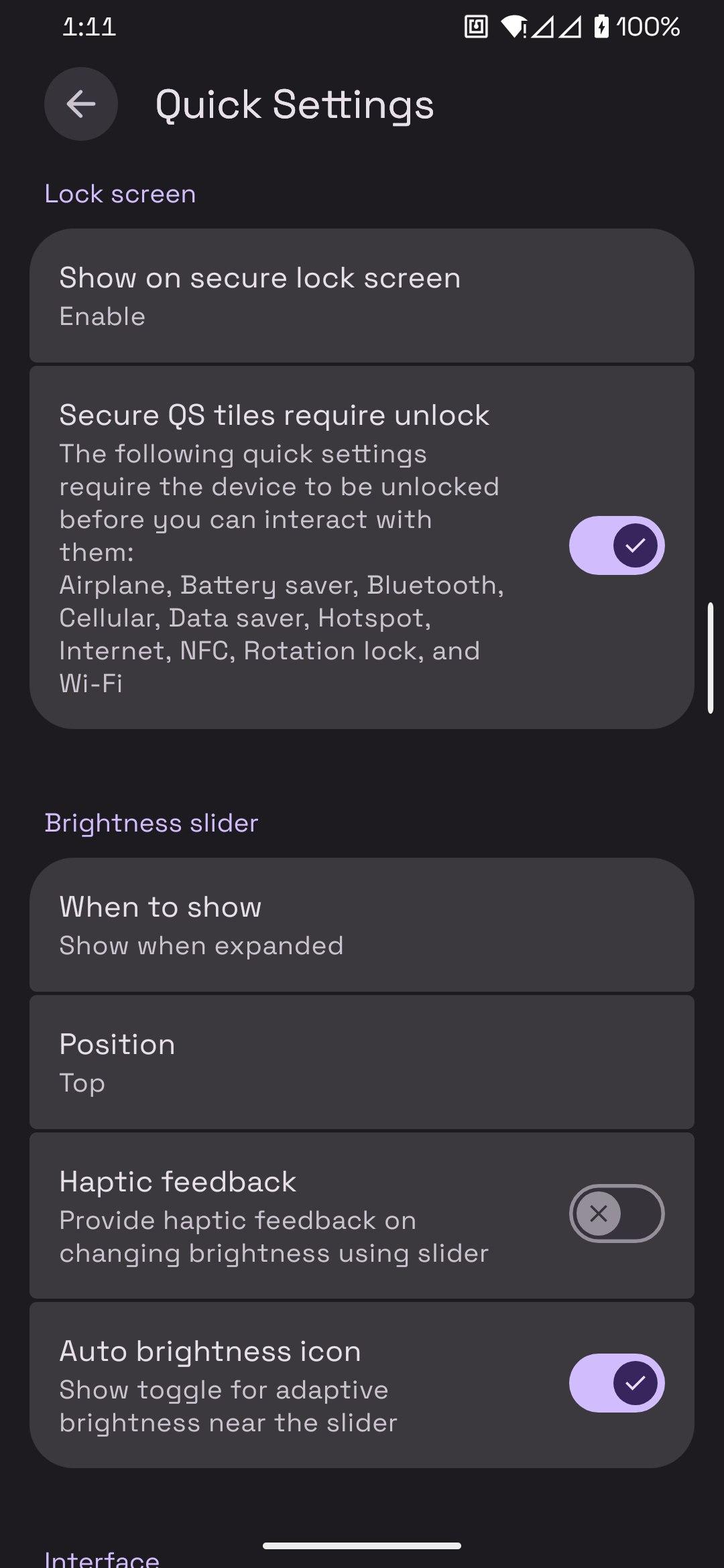Screen dimensions: 724x1568
Task: Turn off Secure QS tiles require unlock
Action: coord(616,545)
